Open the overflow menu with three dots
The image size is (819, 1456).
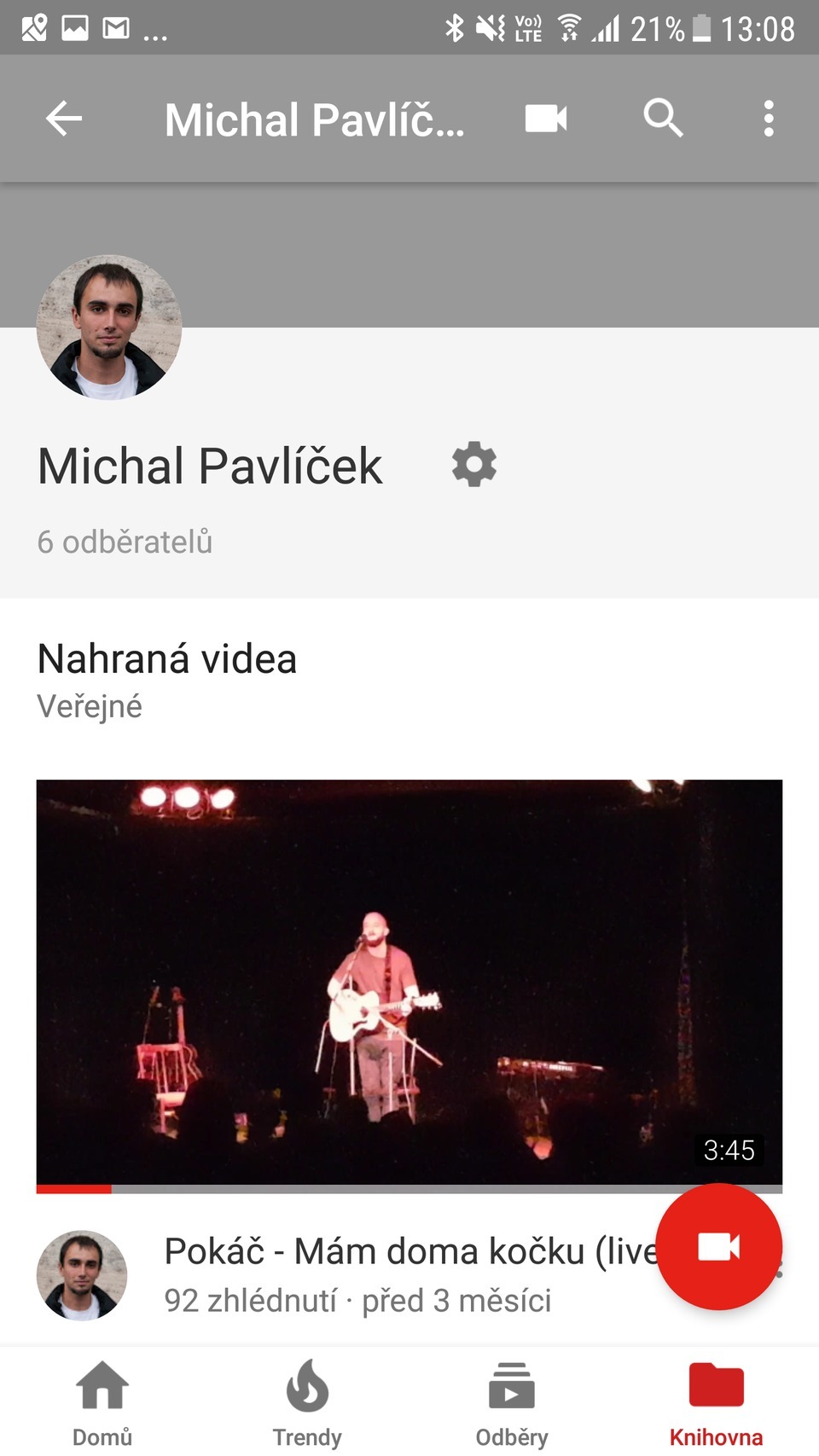[x=769, y=119]
